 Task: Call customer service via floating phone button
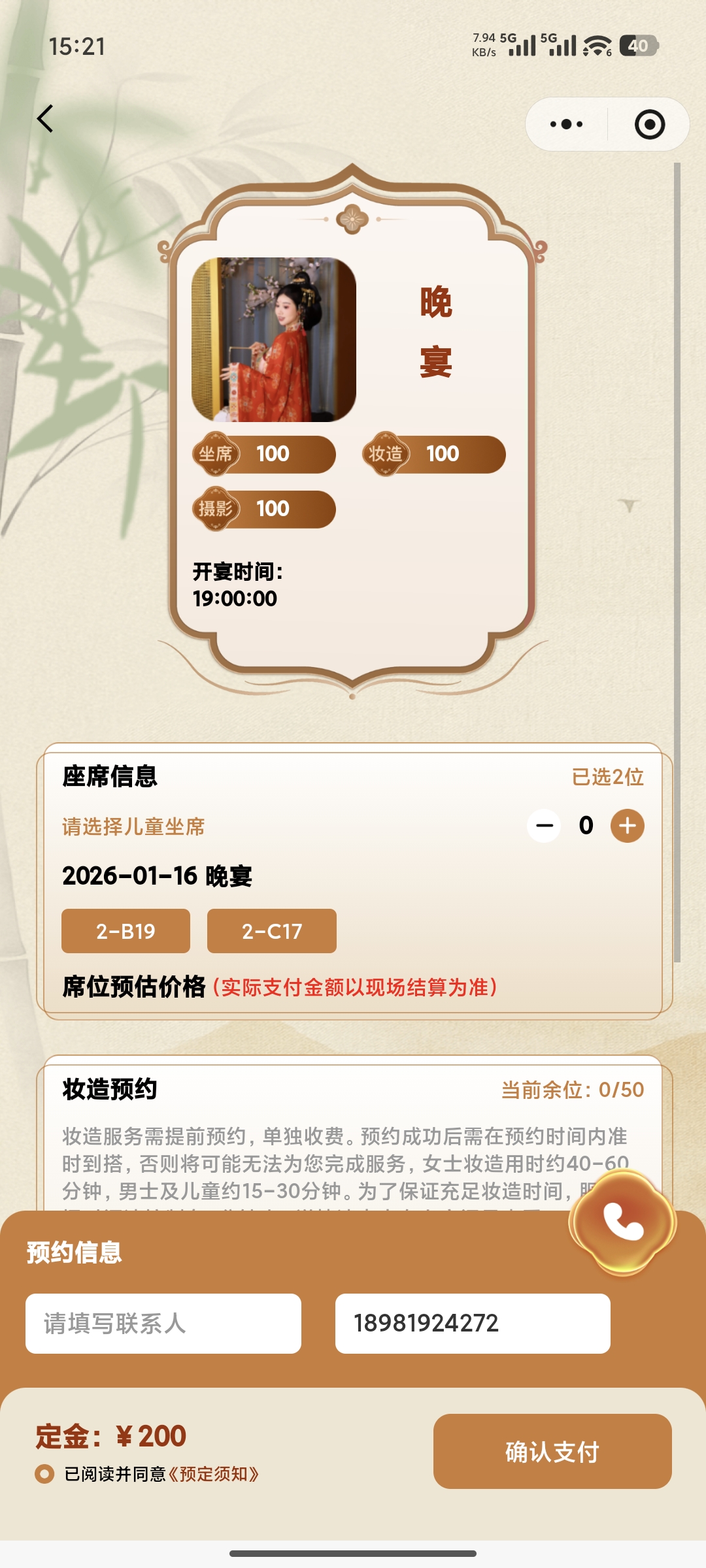pyautogui.click(x=623, y=1222)
